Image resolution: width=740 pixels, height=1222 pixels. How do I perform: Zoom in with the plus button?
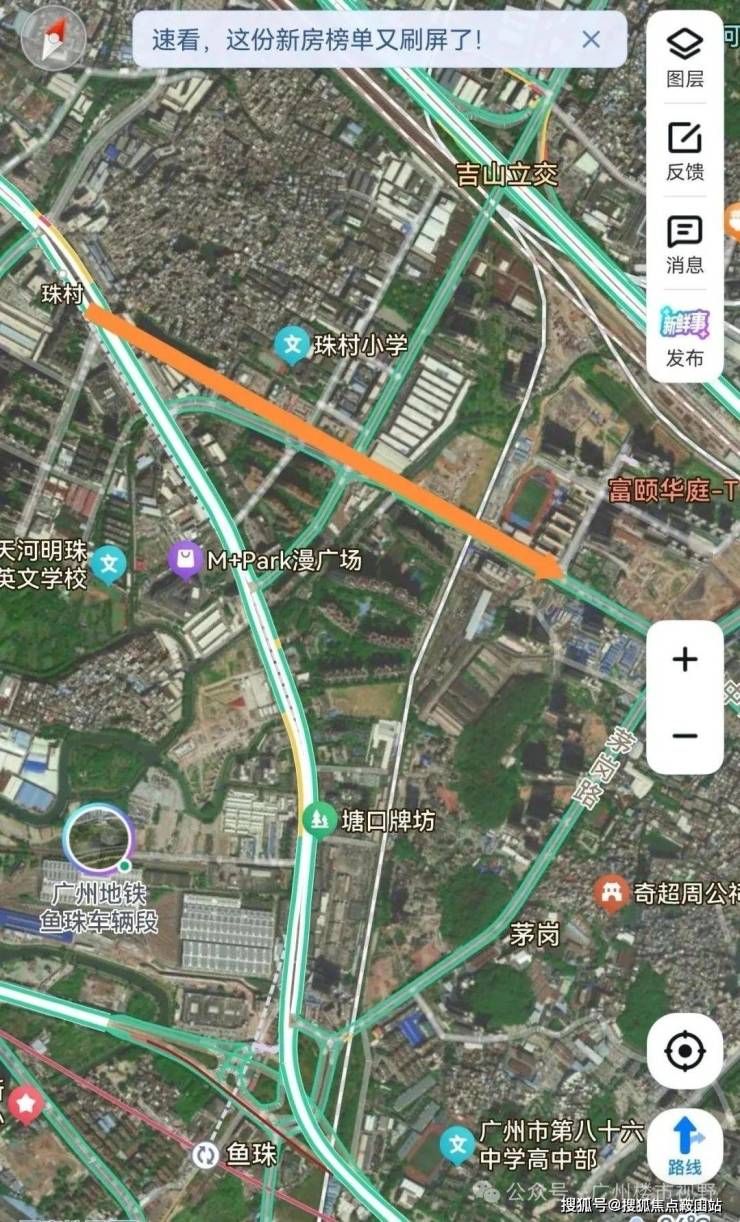(x=685, y=659)
